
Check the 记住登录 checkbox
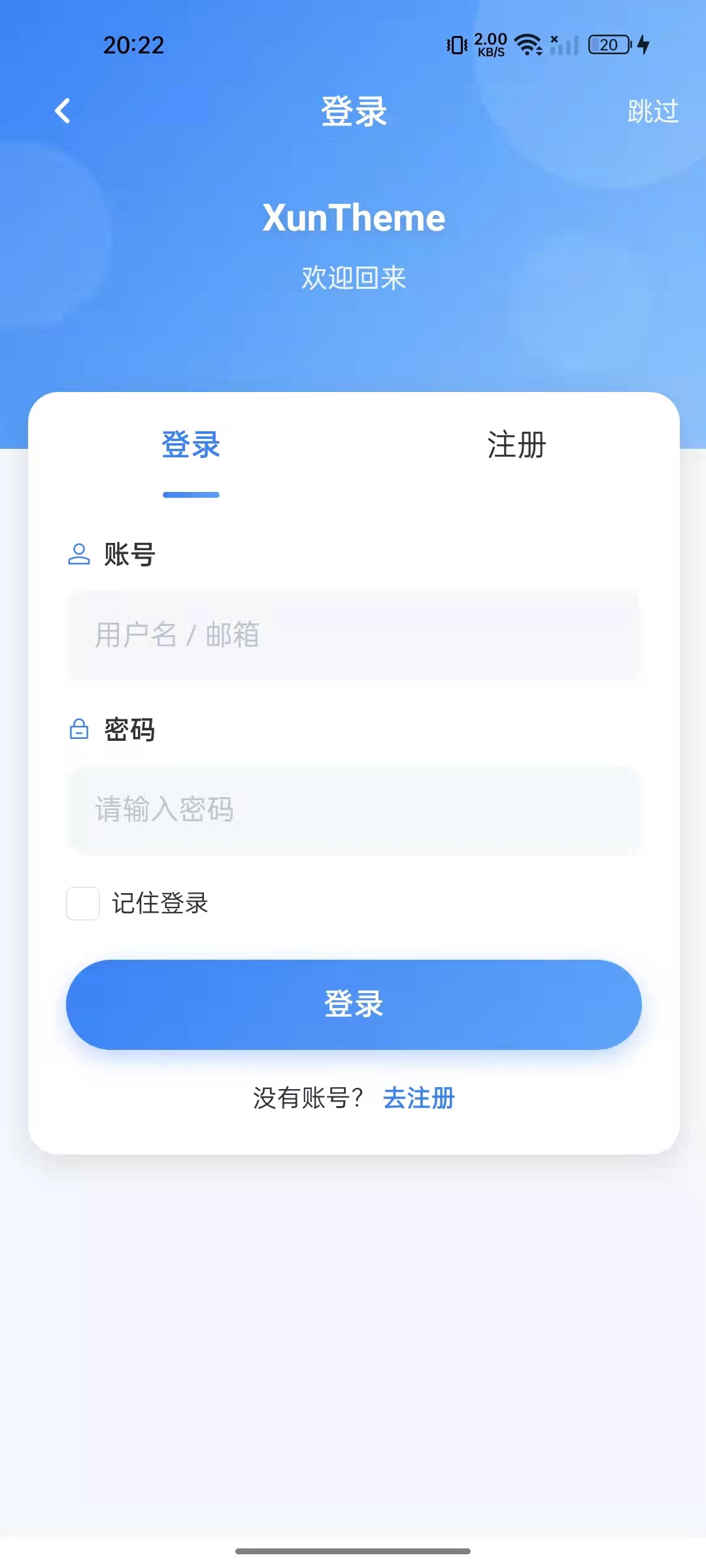(83, 904)
